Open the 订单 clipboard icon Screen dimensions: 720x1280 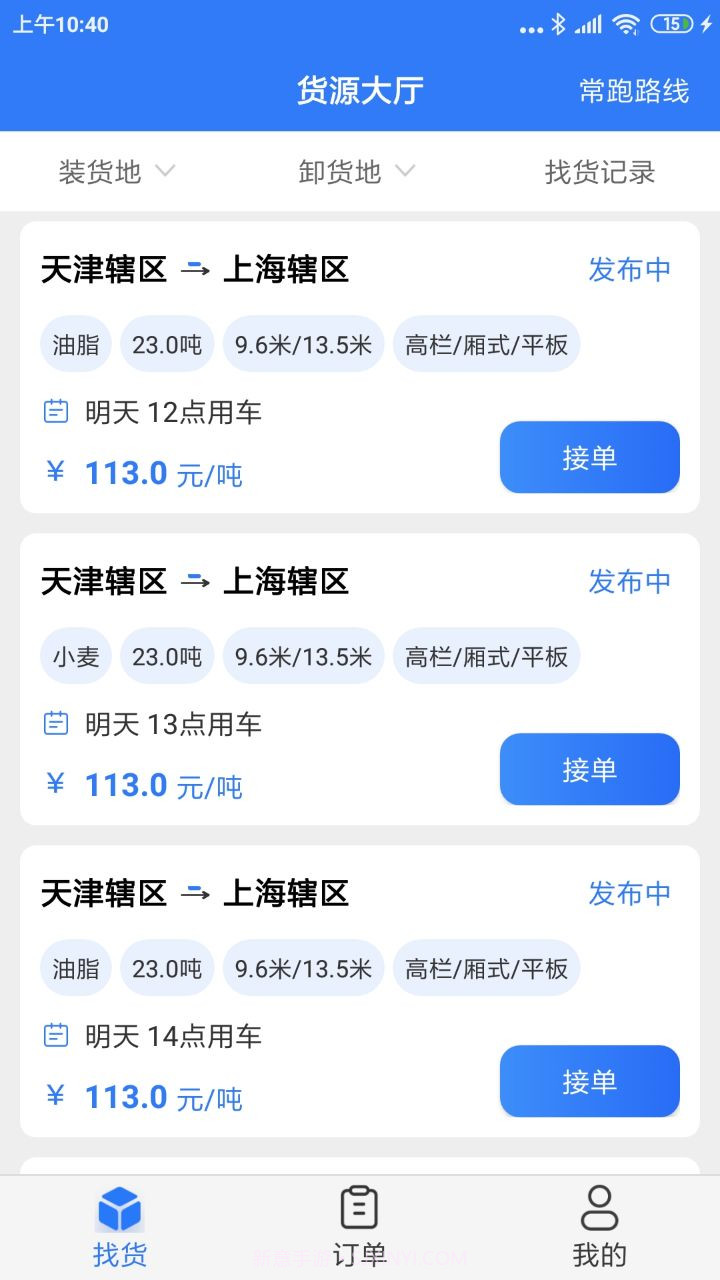tap(358, 1207)
